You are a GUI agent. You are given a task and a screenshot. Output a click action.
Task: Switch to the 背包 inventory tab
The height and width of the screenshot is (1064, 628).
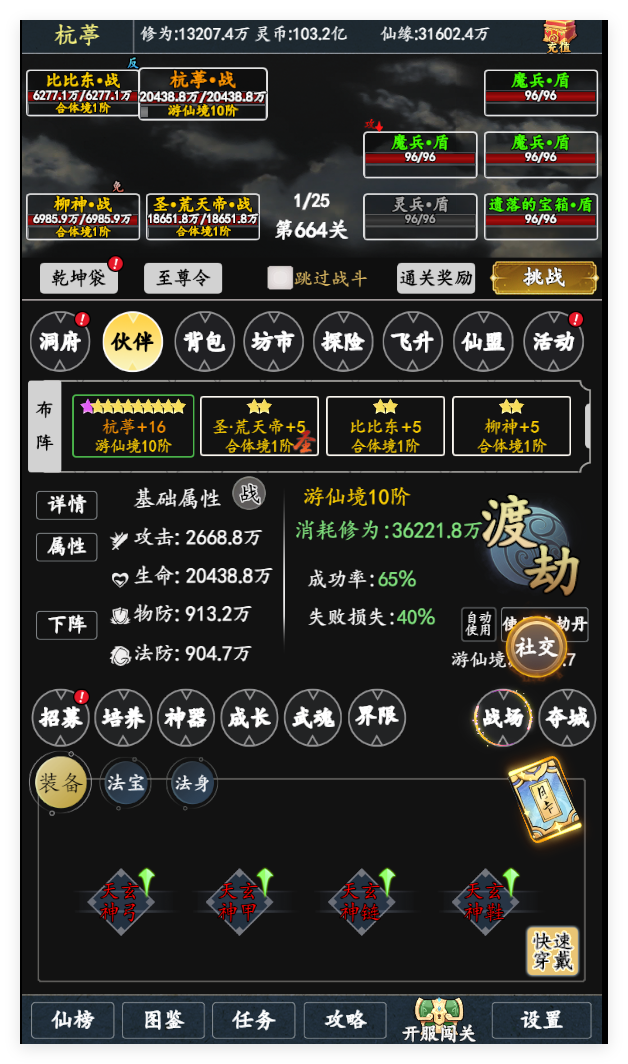[x=204, y=342]
